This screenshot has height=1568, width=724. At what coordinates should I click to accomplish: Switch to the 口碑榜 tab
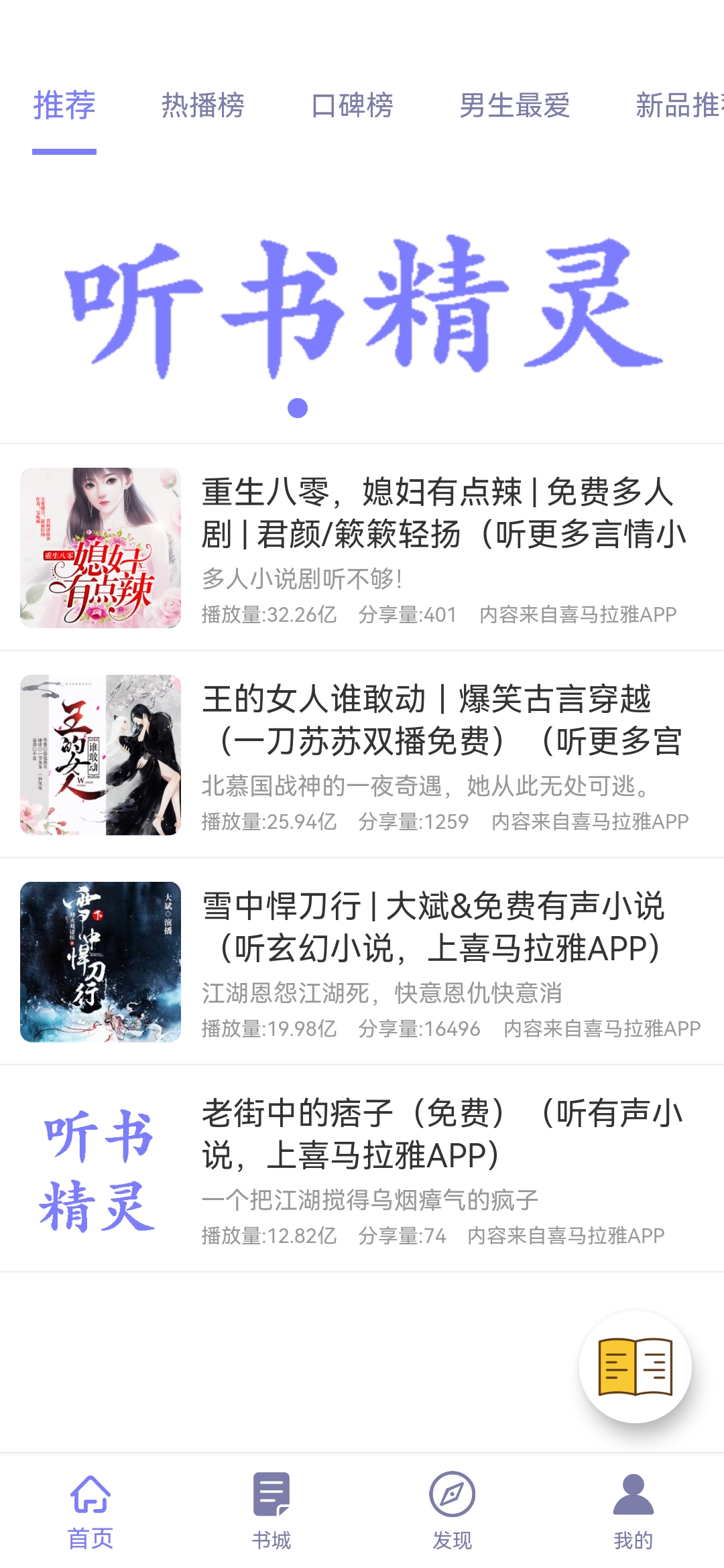click(x=353, y=104)
